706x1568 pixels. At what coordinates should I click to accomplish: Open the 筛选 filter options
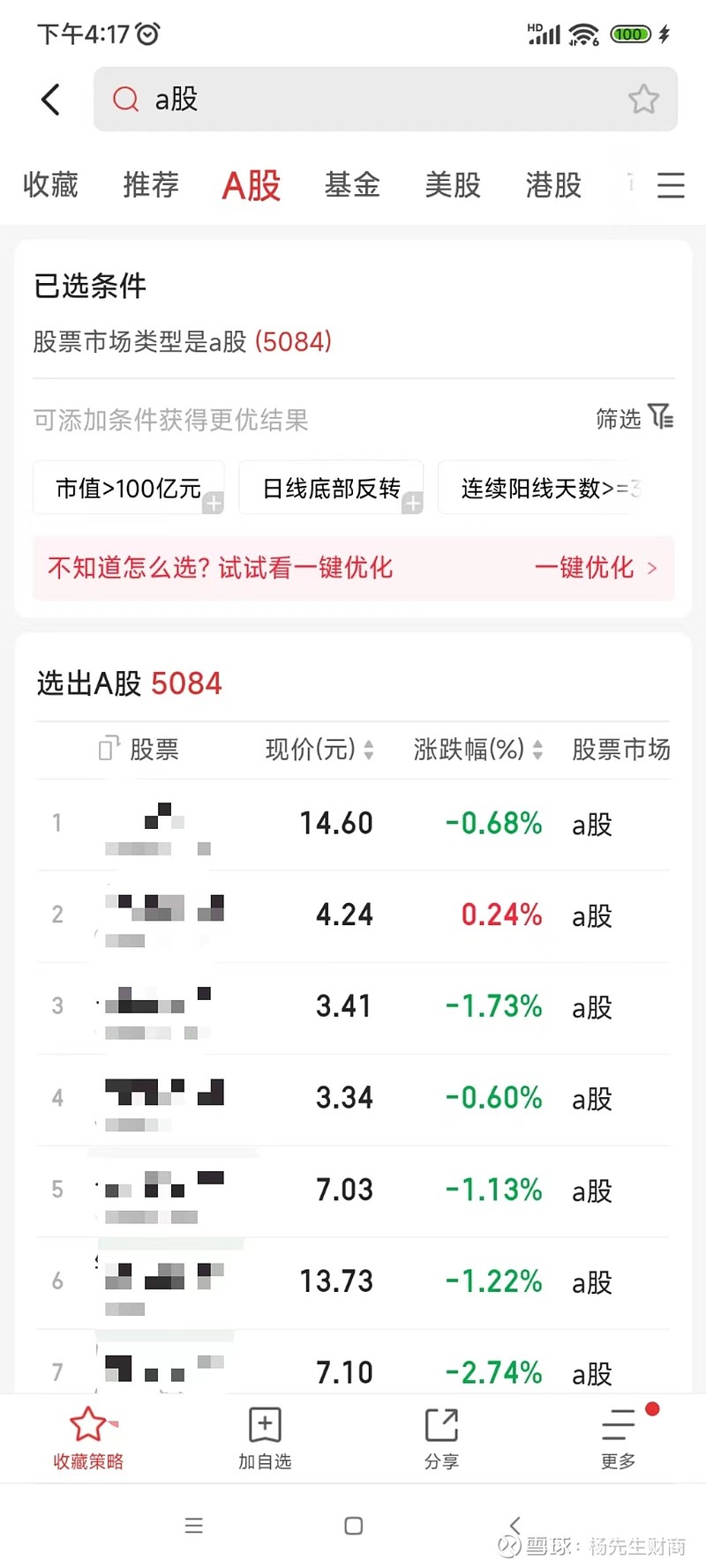635,418
